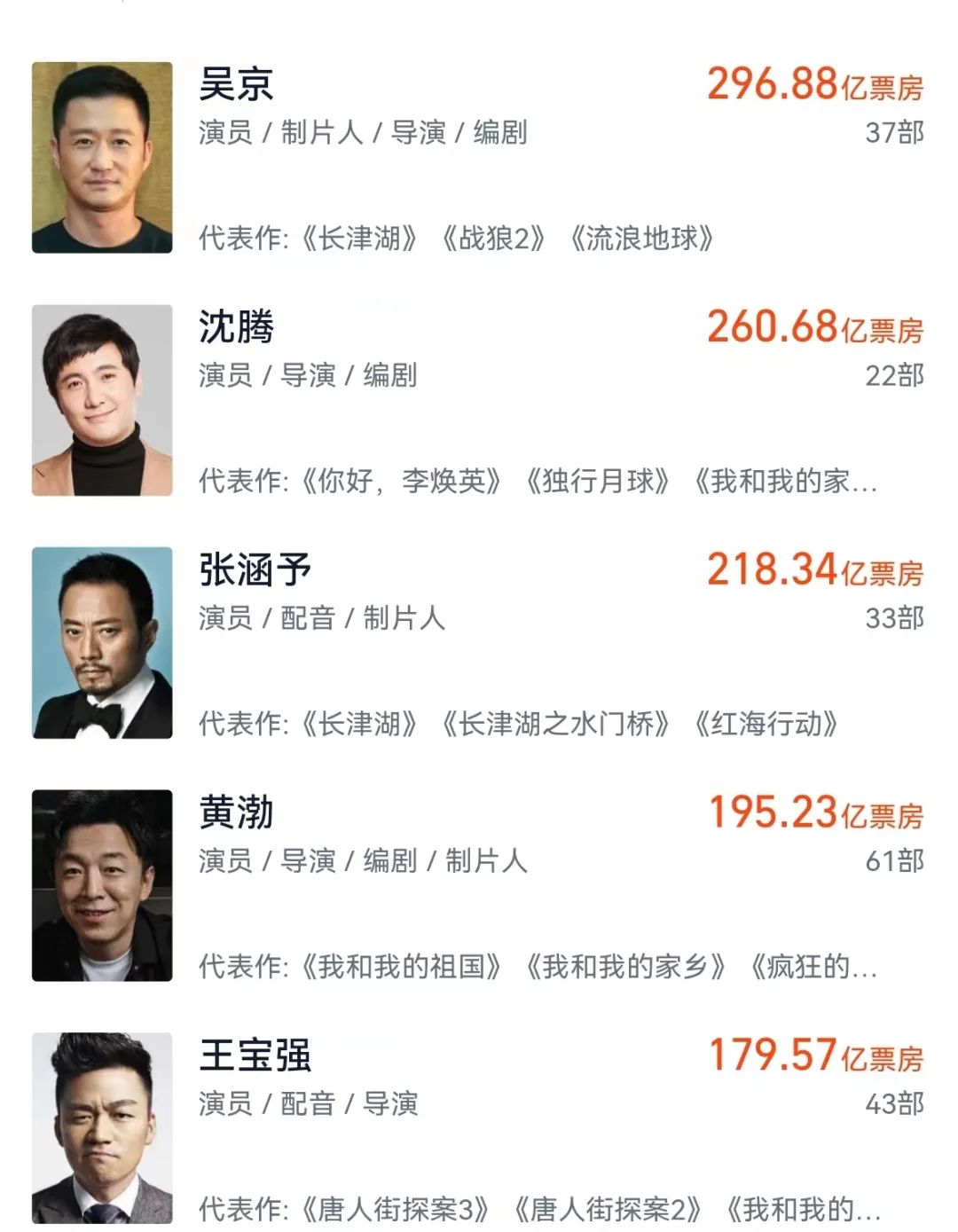Image resolution: width=958 pixels, height=1232 pixels.
Task: Open 吴京's actor profile row
Action: (236, 85)
